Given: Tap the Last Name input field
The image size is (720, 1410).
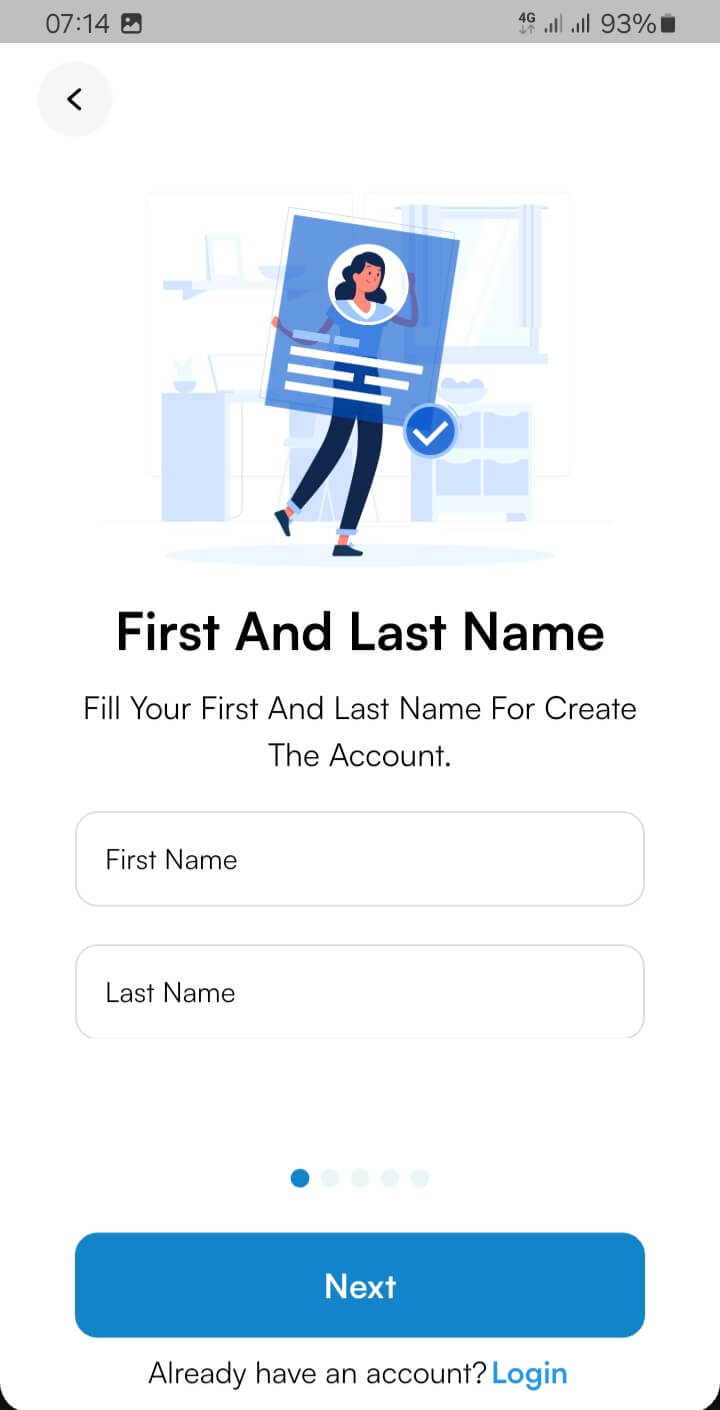Looking at the screenshot, I should pos(360,991).
